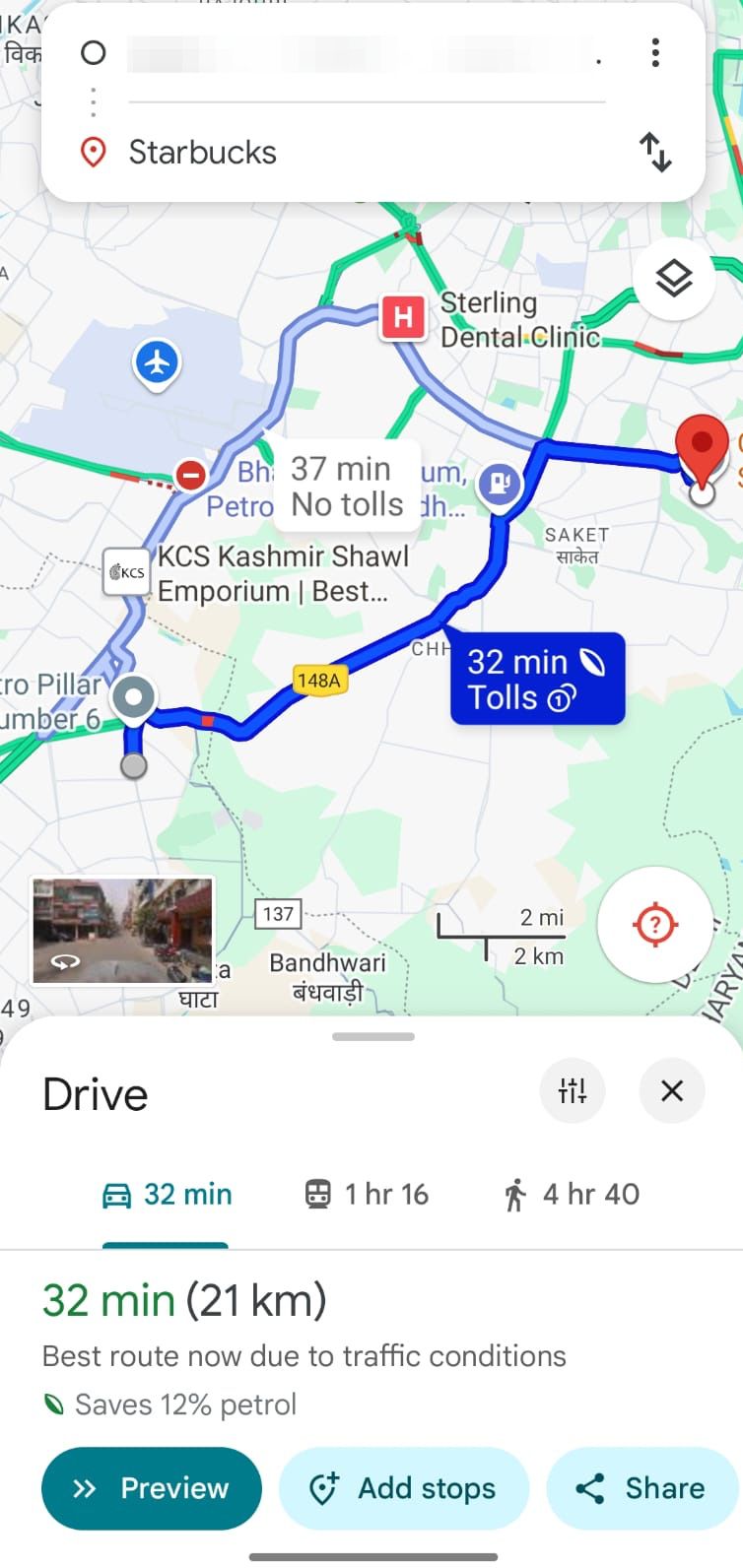
Task: Tap the petrol station marker on map
Action: coord(501,484)
